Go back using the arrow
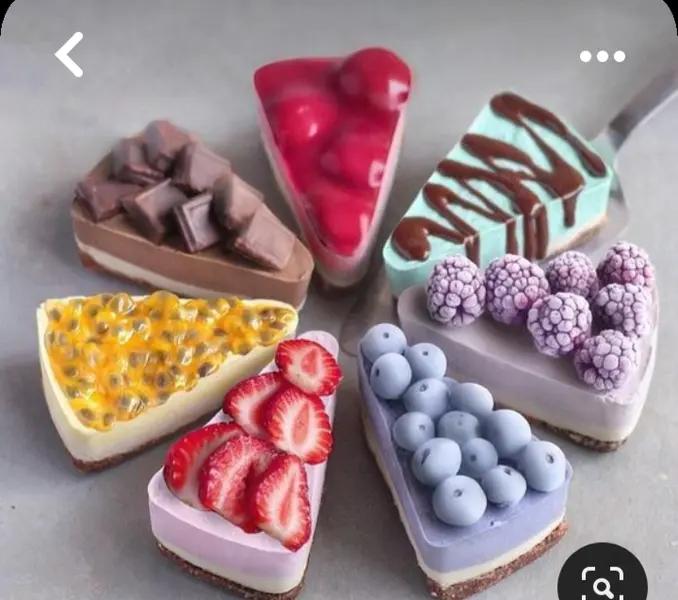 point(69,54)
